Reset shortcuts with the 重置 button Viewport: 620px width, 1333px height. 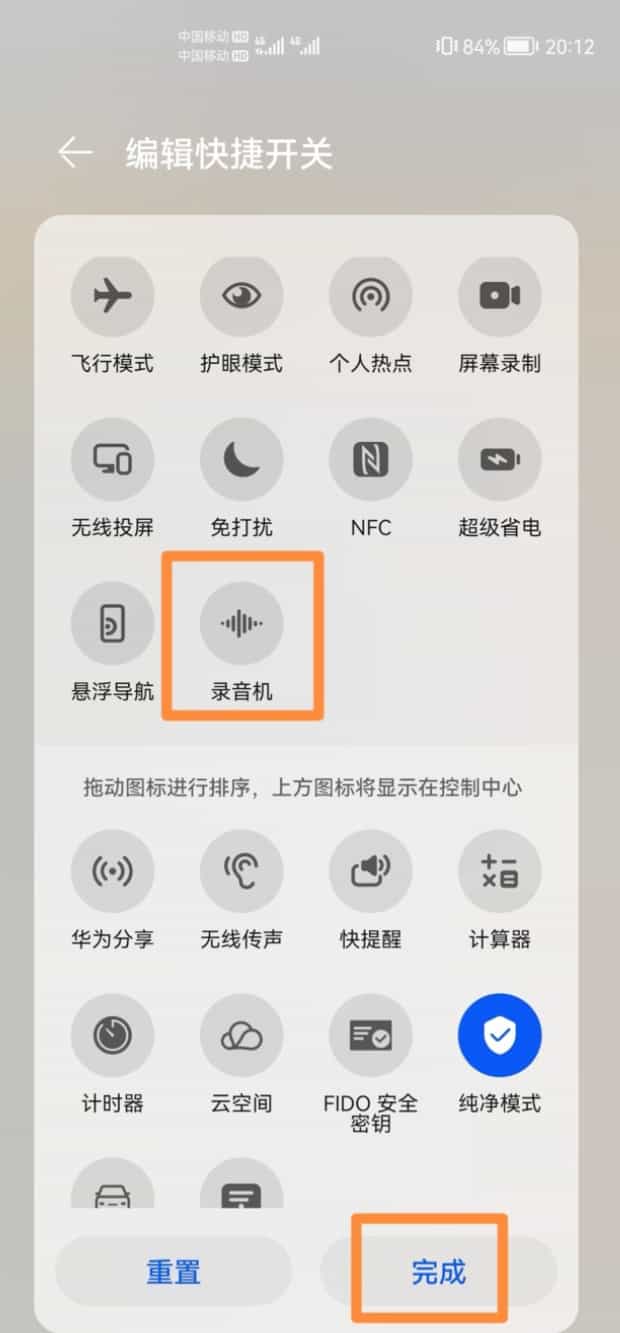(x=173, y=1272)
